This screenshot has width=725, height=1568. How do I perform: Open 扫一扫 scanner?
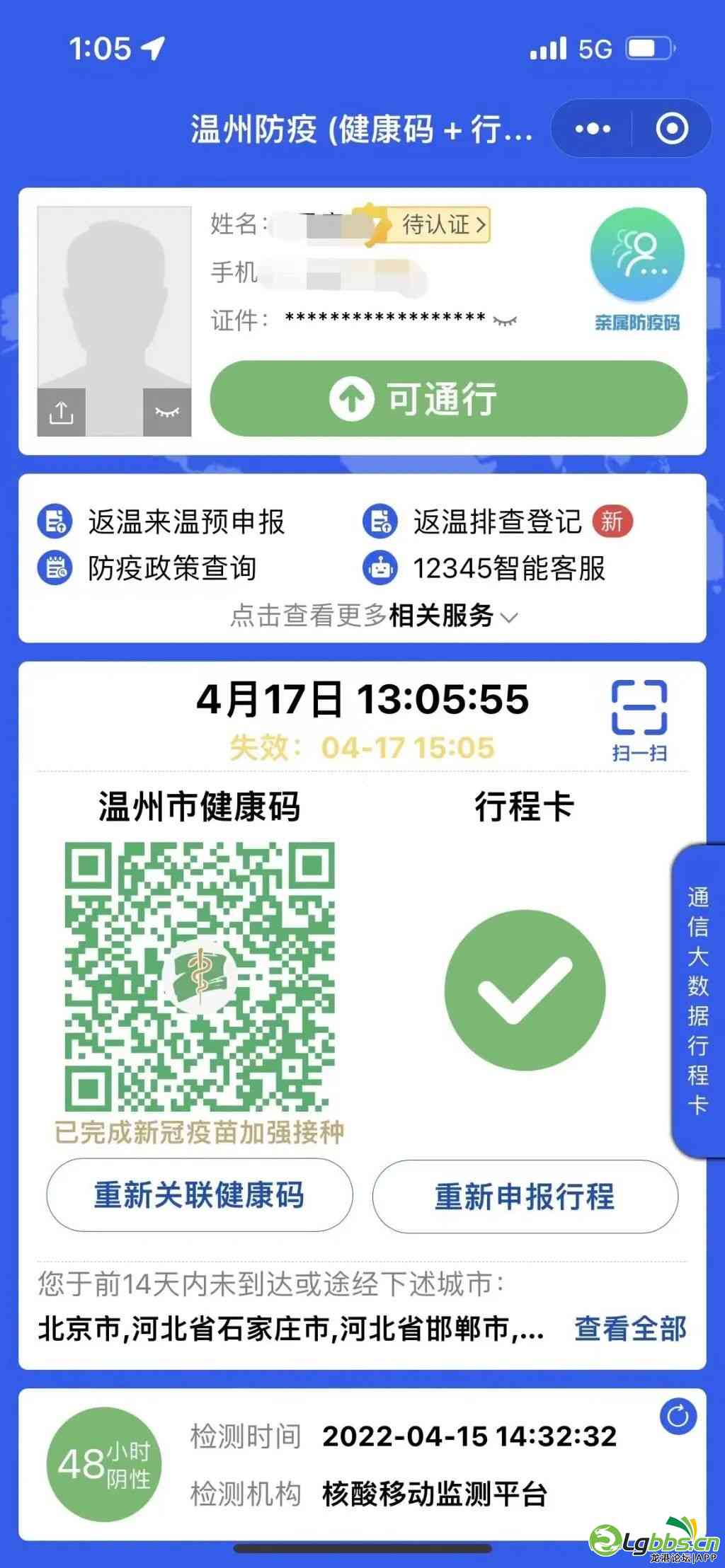pos(639,720)
